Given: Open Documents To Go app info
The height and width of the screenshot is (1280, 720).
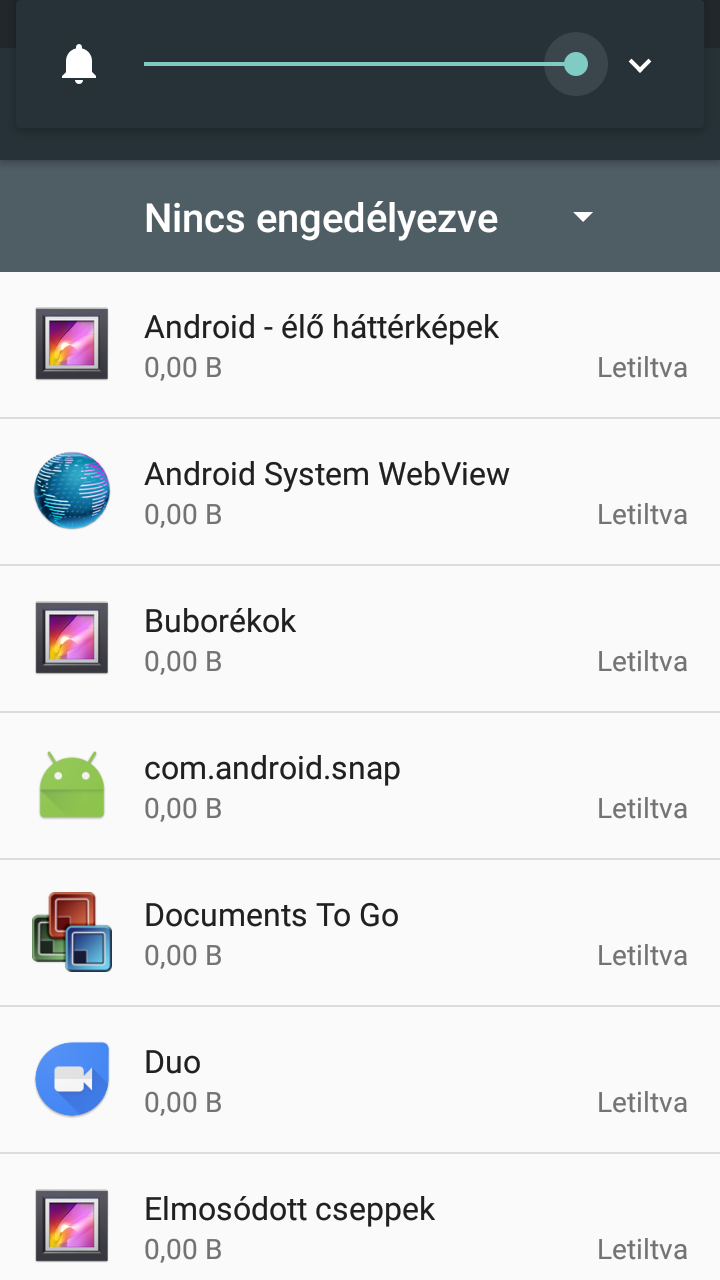Looking at the screenshot, I should (360, 933).
